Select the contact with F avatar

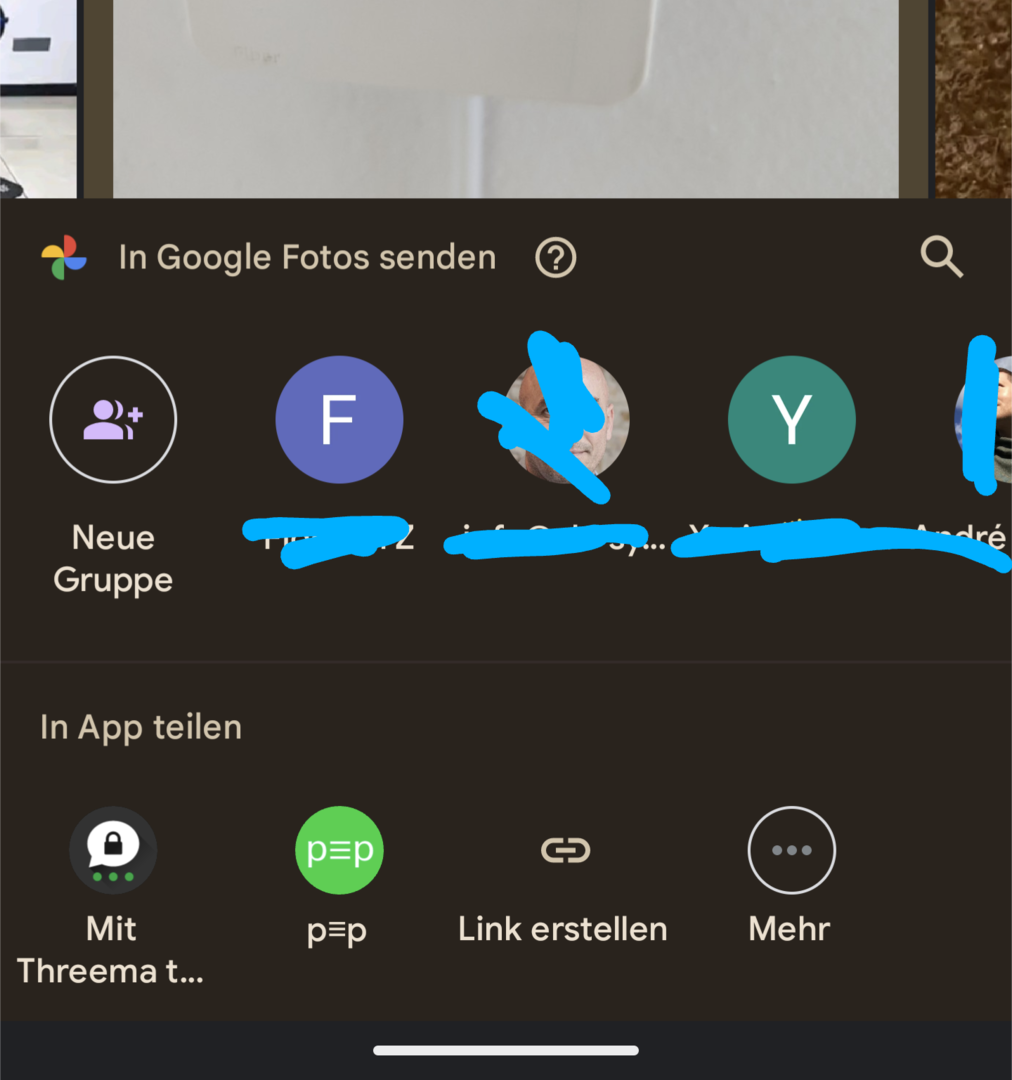(339, 420)
